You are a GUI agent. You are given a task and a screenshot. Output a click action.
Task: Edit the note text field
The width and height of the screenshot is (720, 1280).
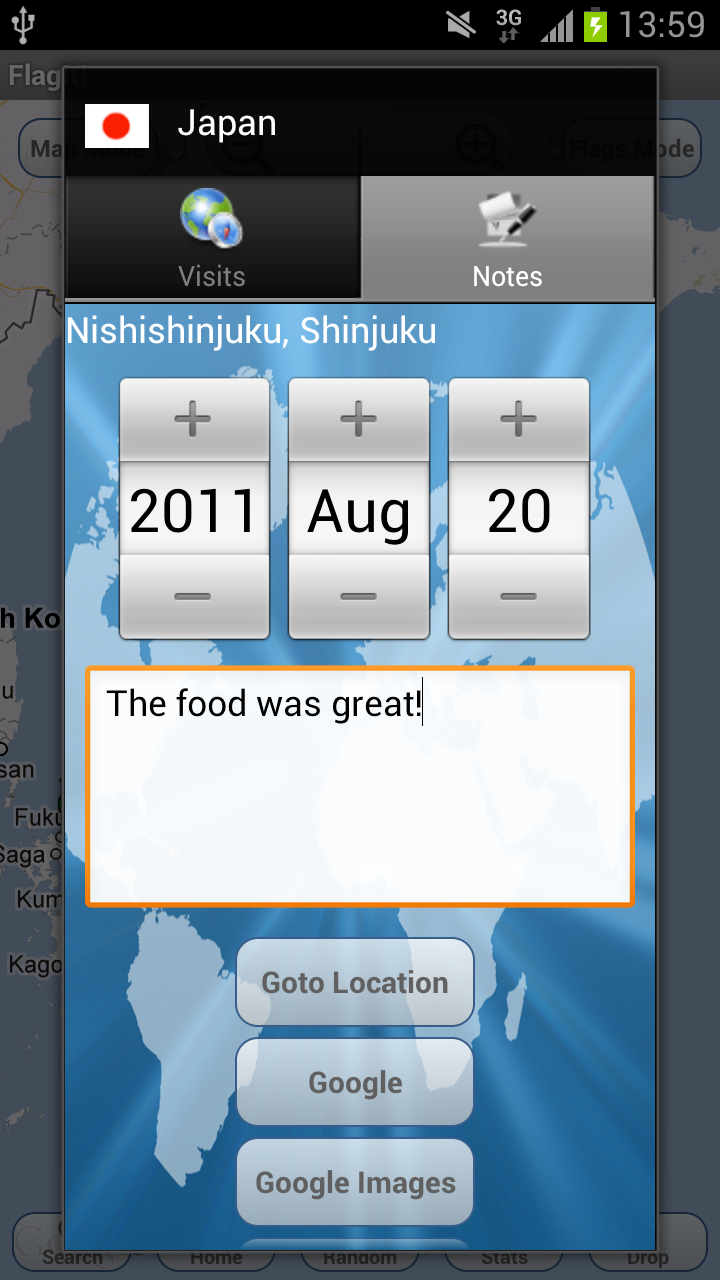[x=360, y=787]
